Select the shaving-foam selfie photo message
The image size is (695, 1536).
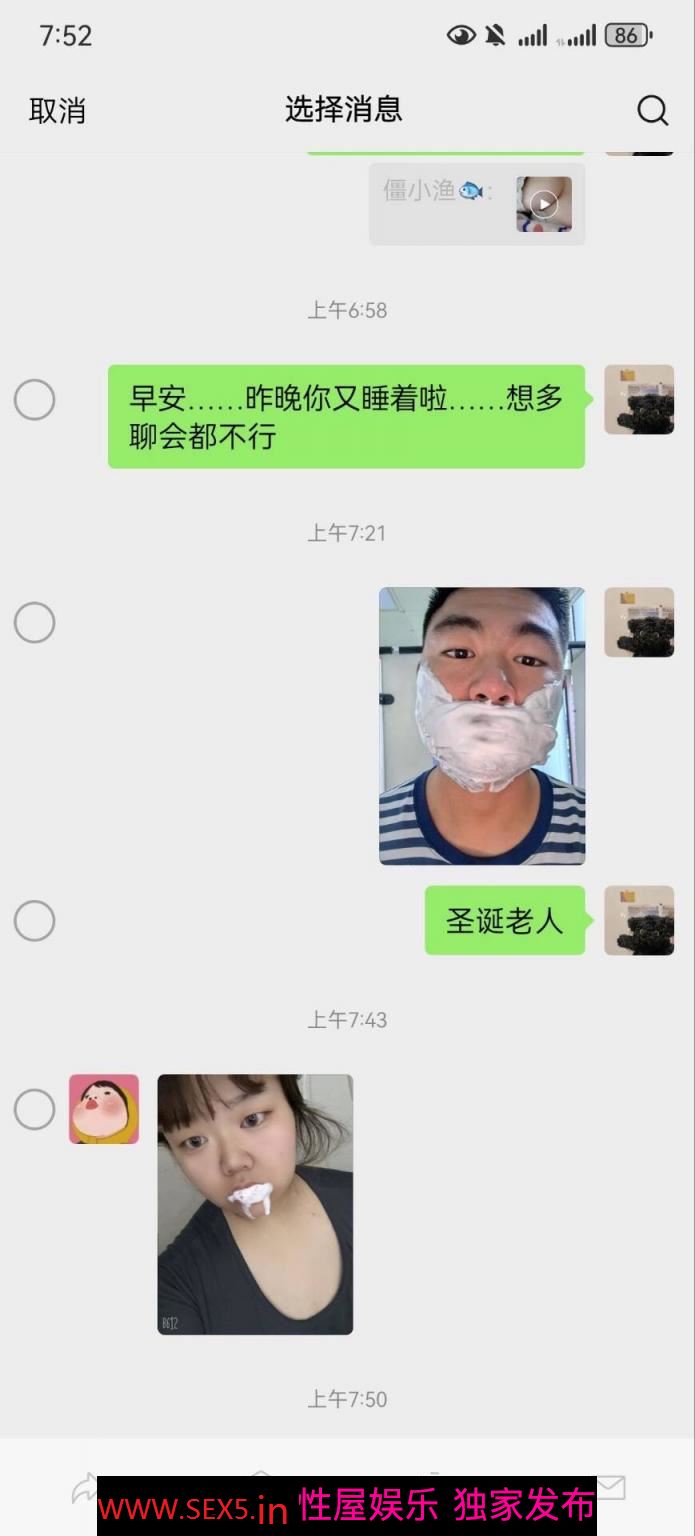pyautogui.click(x=34, y=622)
